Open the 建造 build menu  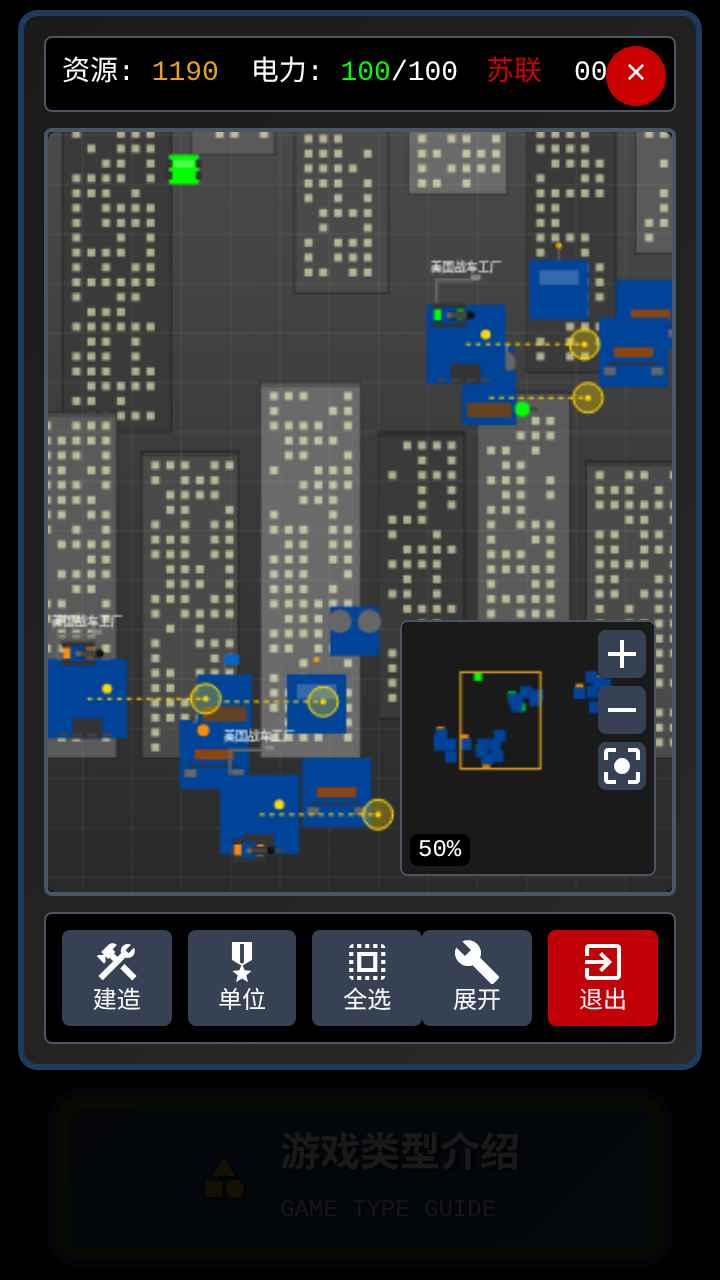[x=117, y=978]
